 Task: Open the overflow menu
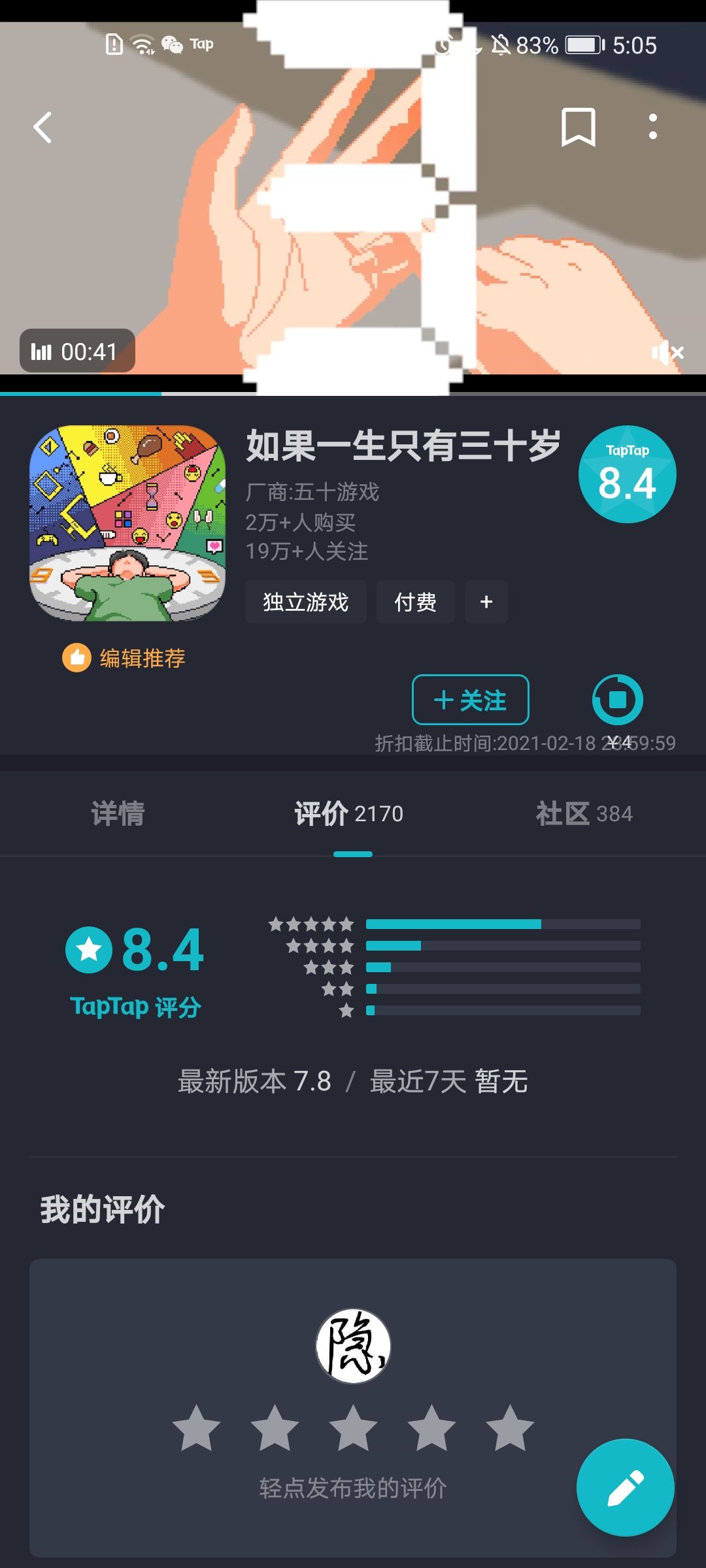(x=652, y=127)
